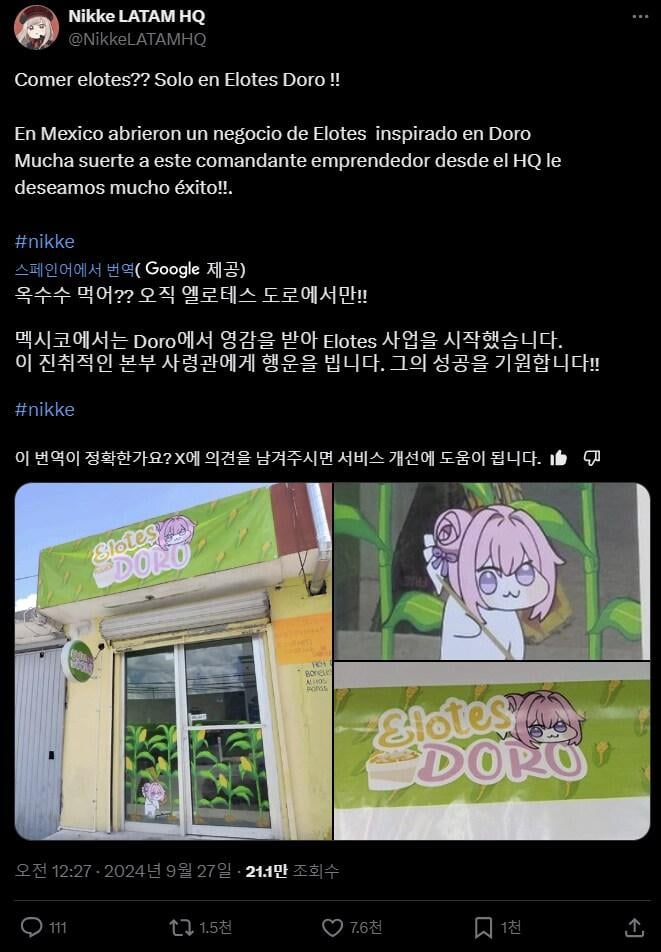
Task: Open the Elotes Doro storefront photo
Action: pyautogui.click(x=172, y=661)
